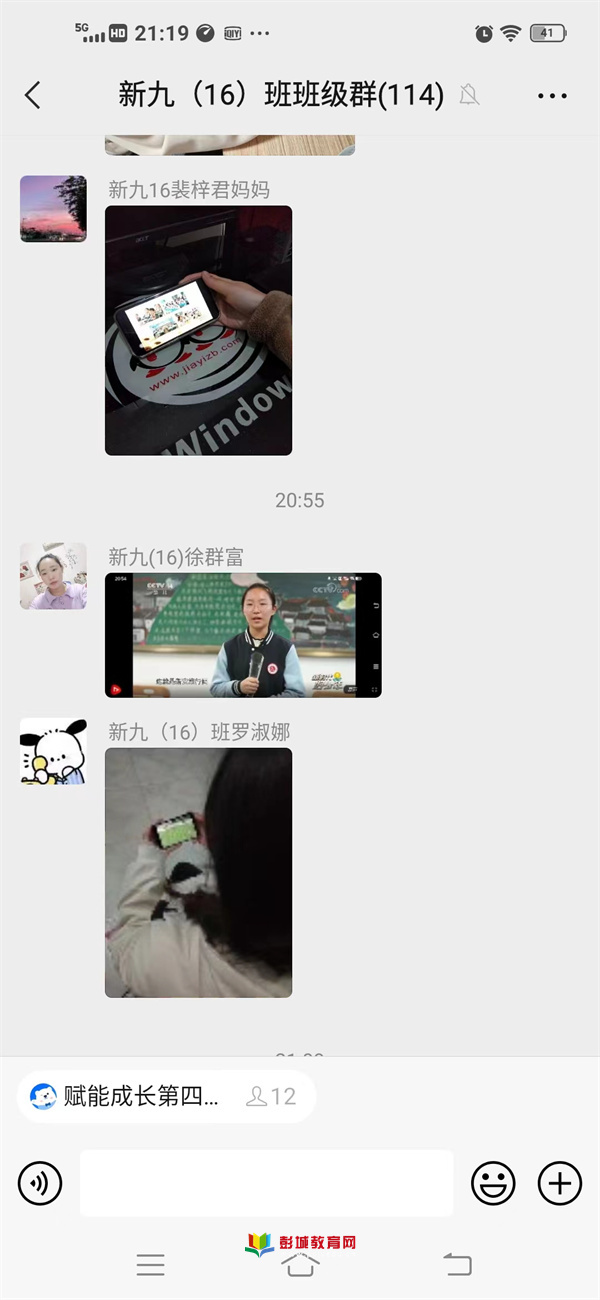
Task: Open the emoji picker
Action: pos(493,1184)
